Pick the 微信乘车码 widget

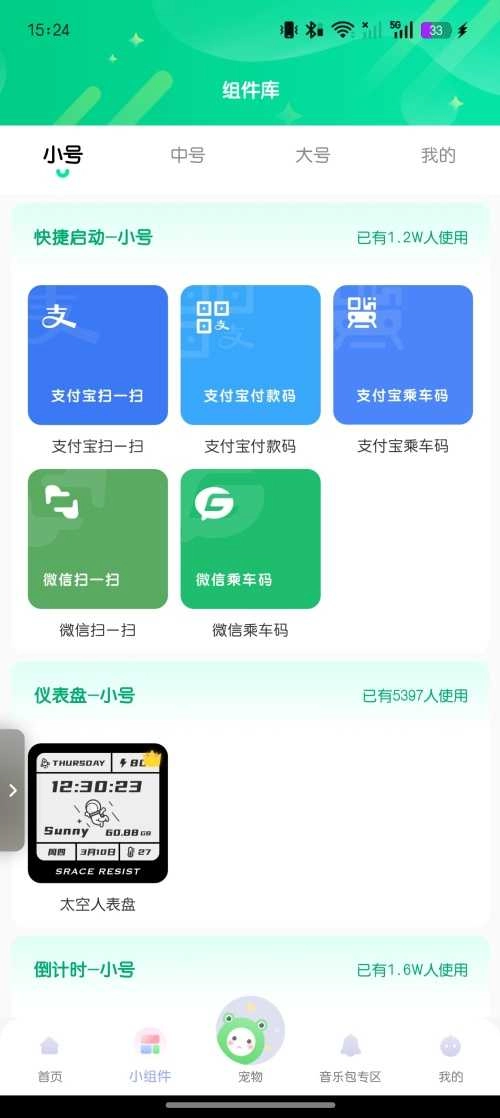[x=250, y=539]
